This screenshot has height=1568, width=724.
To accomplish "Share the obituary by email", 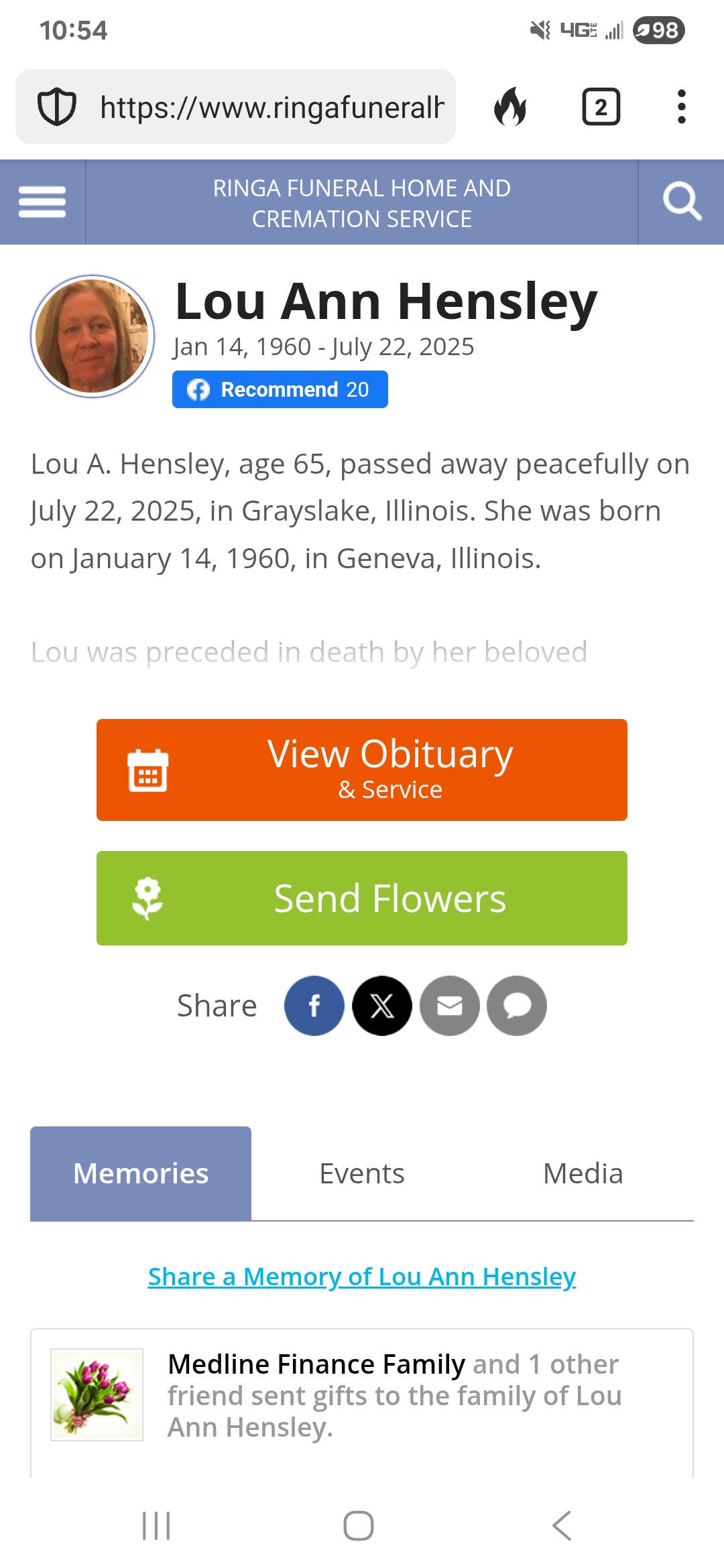I will (450, 1006).
